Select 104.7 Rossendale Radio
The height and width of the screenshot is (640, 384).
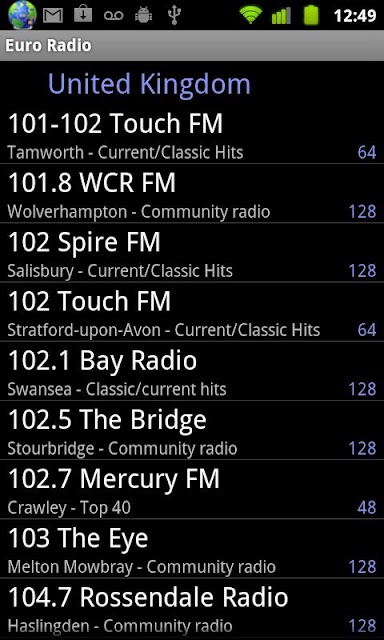(192, 608)
